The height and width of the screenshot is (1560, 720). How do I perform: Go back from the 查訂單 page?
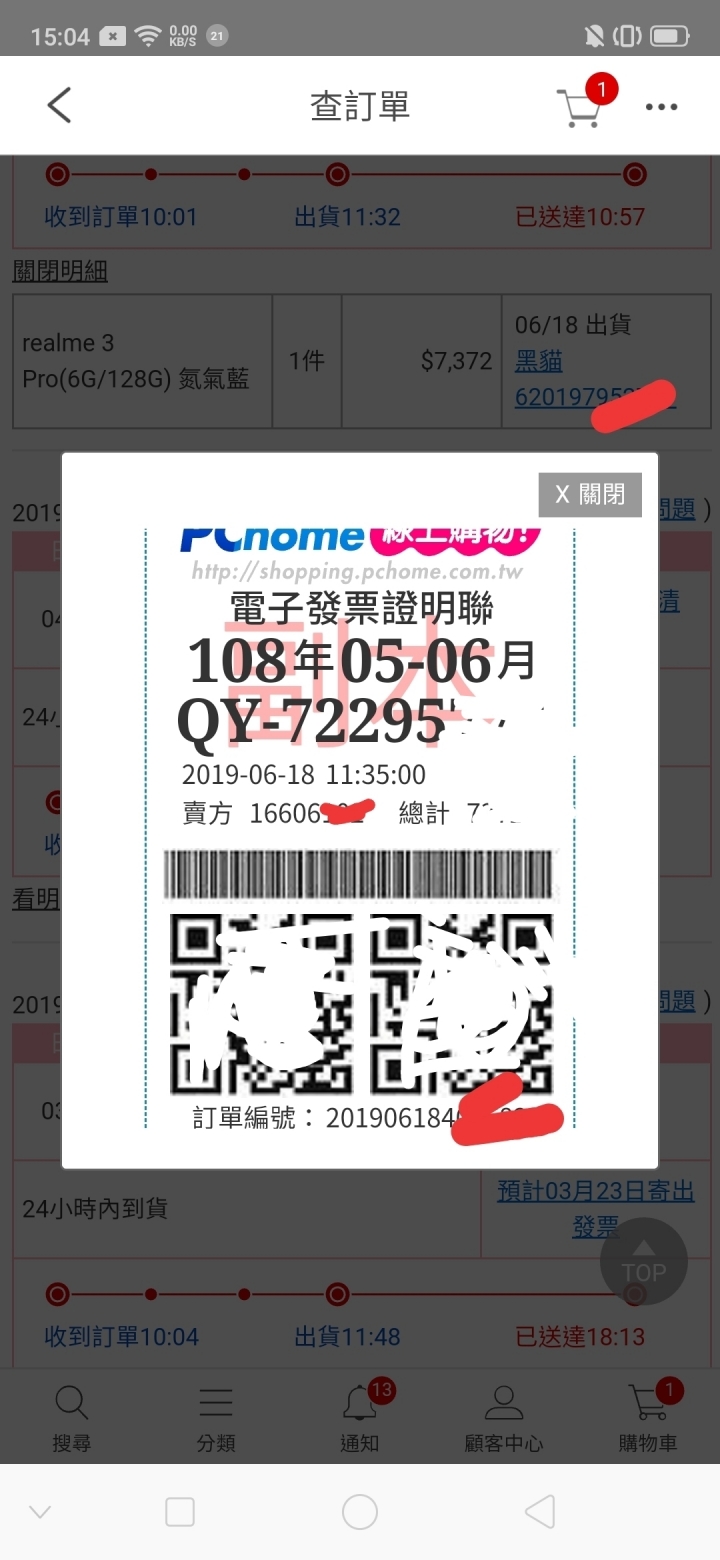pyautogui.click(x=60, y=106)
